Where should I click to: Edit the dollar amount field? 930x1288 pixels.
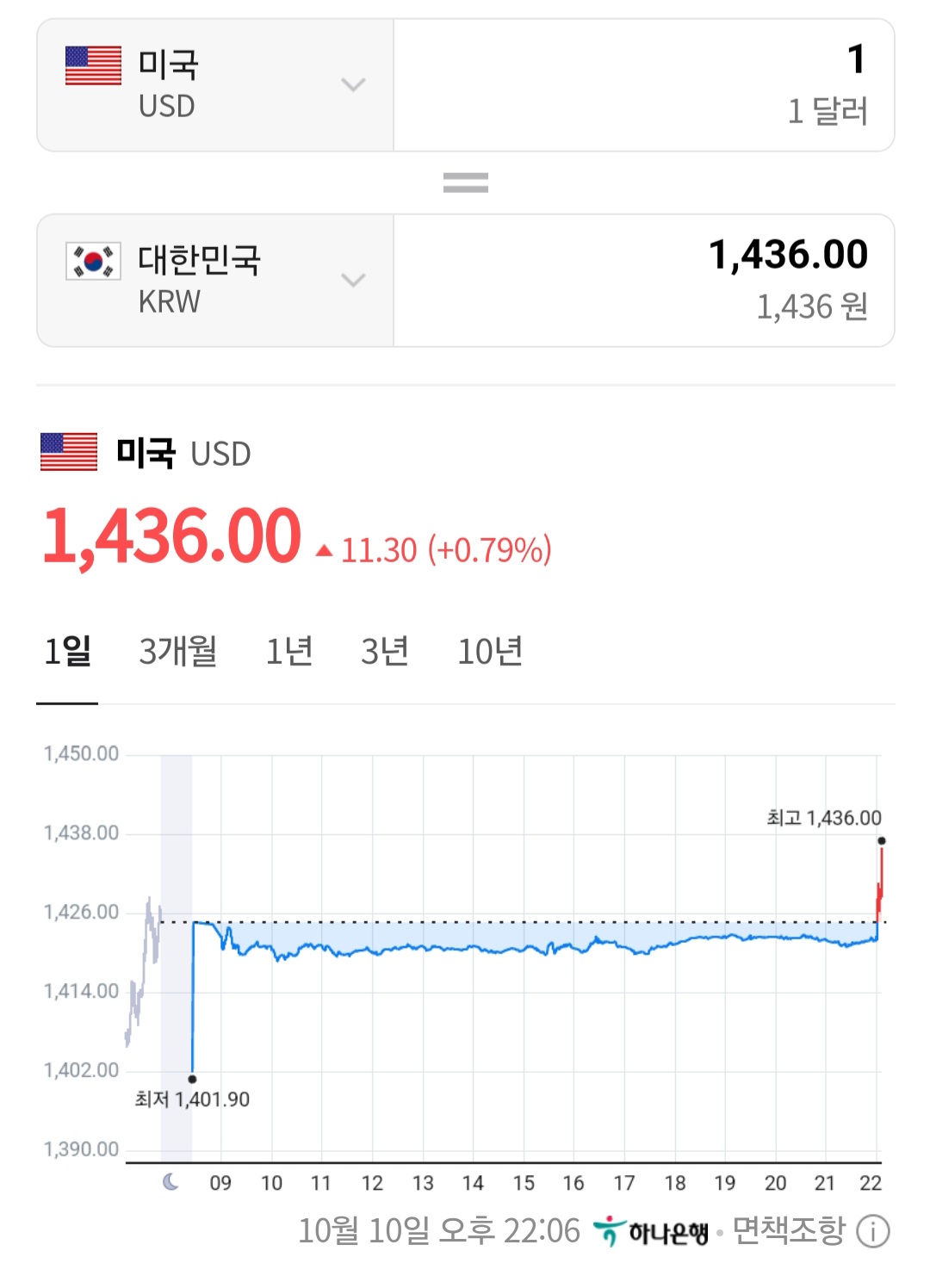(x=644, y=85)
